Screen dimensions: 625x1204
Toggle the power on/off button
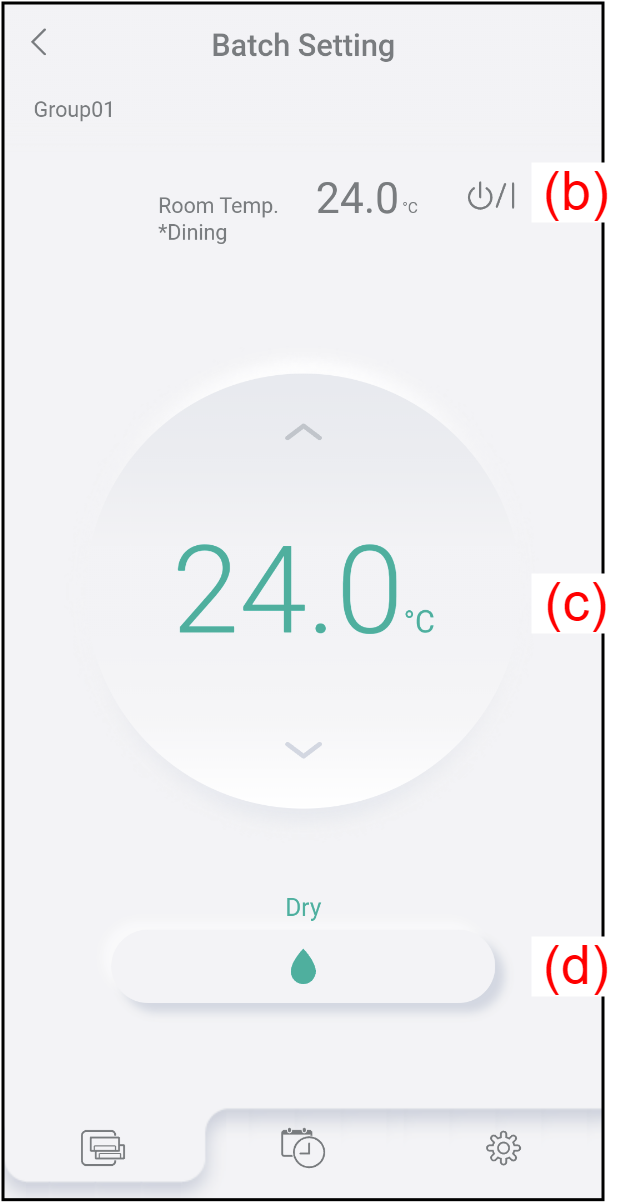491,196
